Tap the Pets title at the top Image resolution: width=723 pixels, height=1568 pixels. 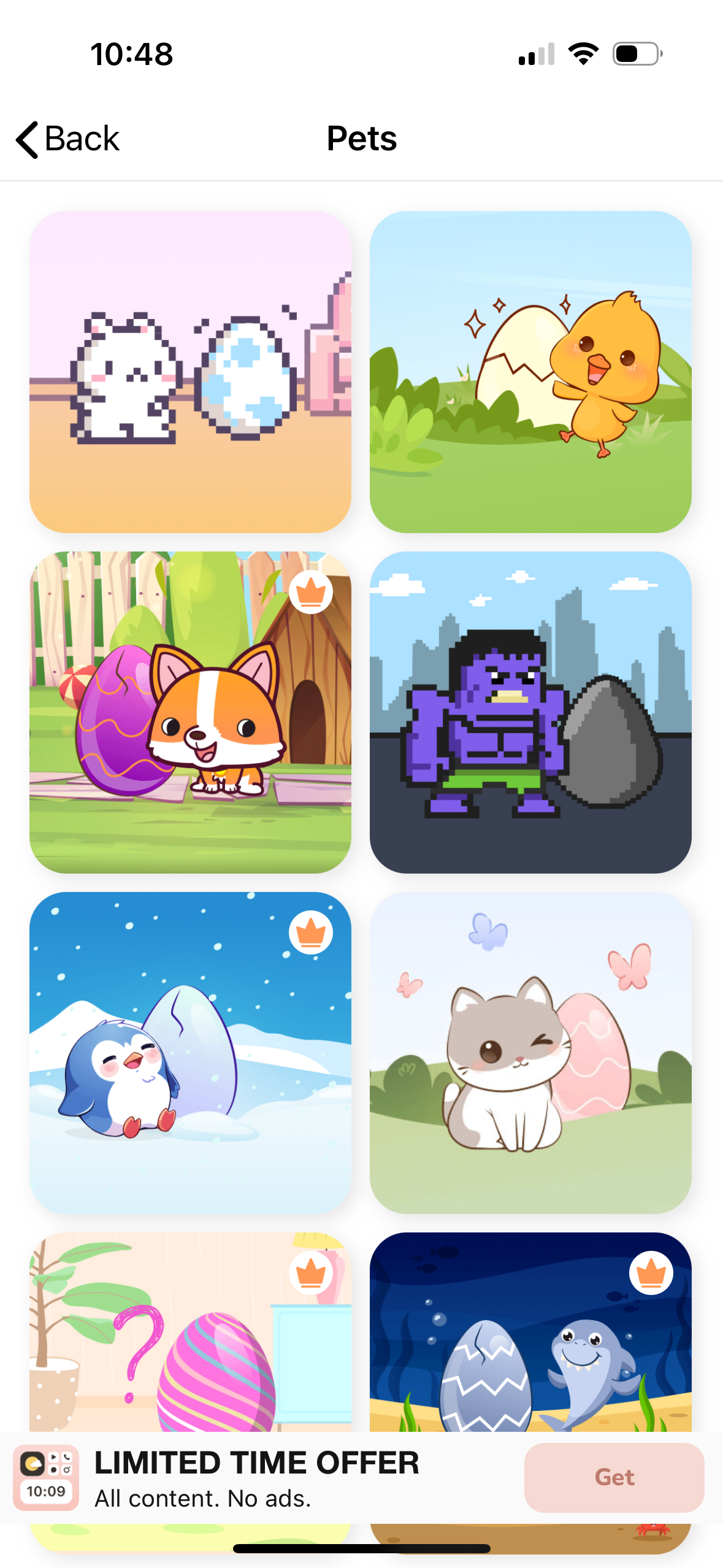tap(361, 139)
